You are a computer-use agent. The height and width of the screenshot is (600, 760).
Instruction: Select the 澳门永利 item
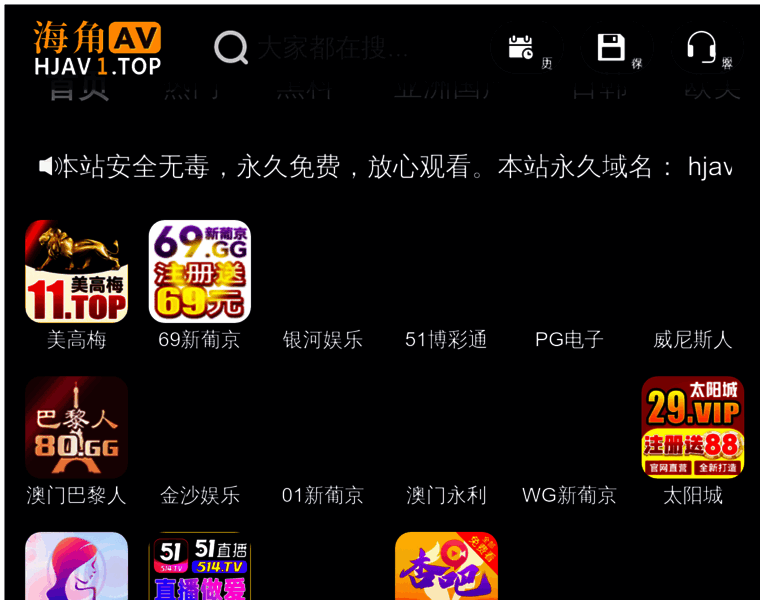click(446, 495)
